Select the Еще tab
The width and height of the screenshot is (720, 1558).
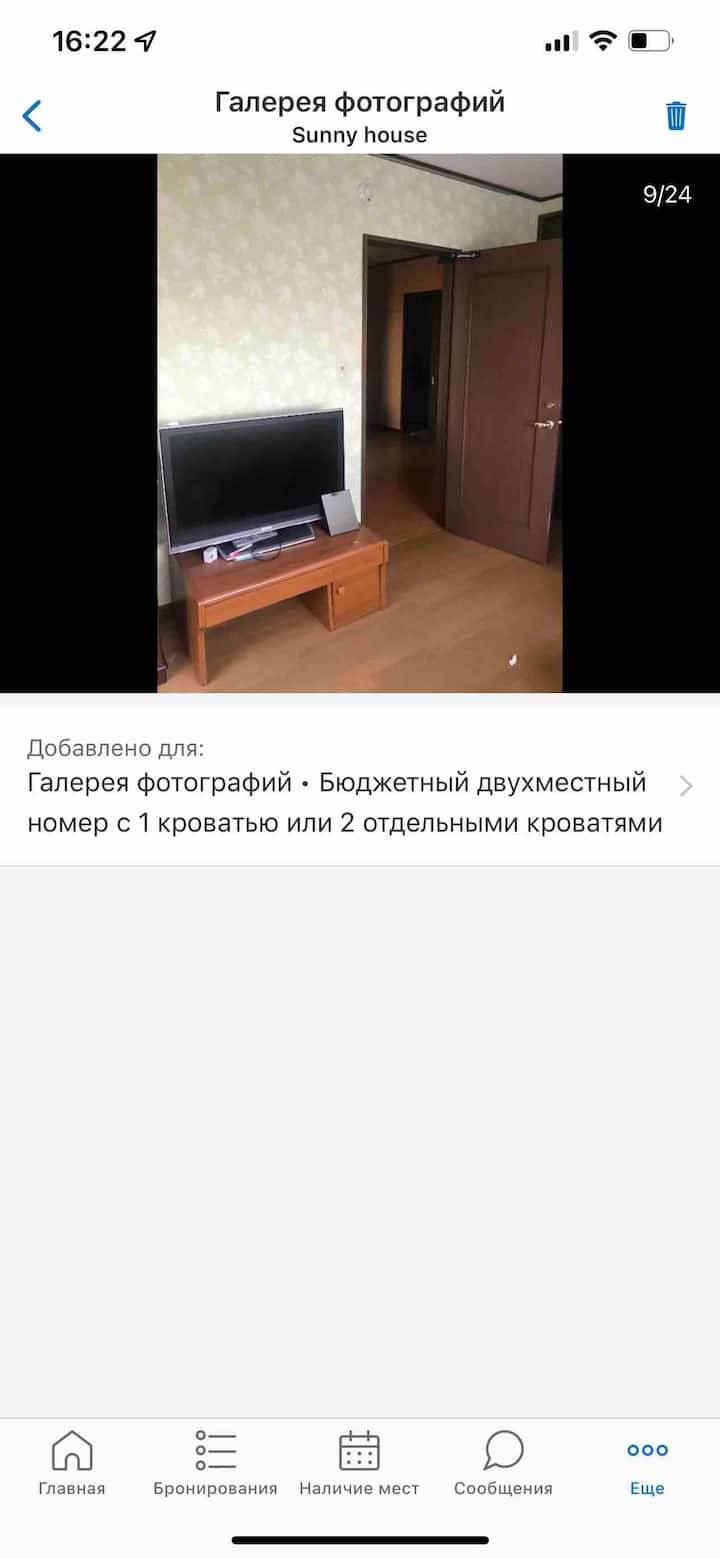tap(647, 1462)
